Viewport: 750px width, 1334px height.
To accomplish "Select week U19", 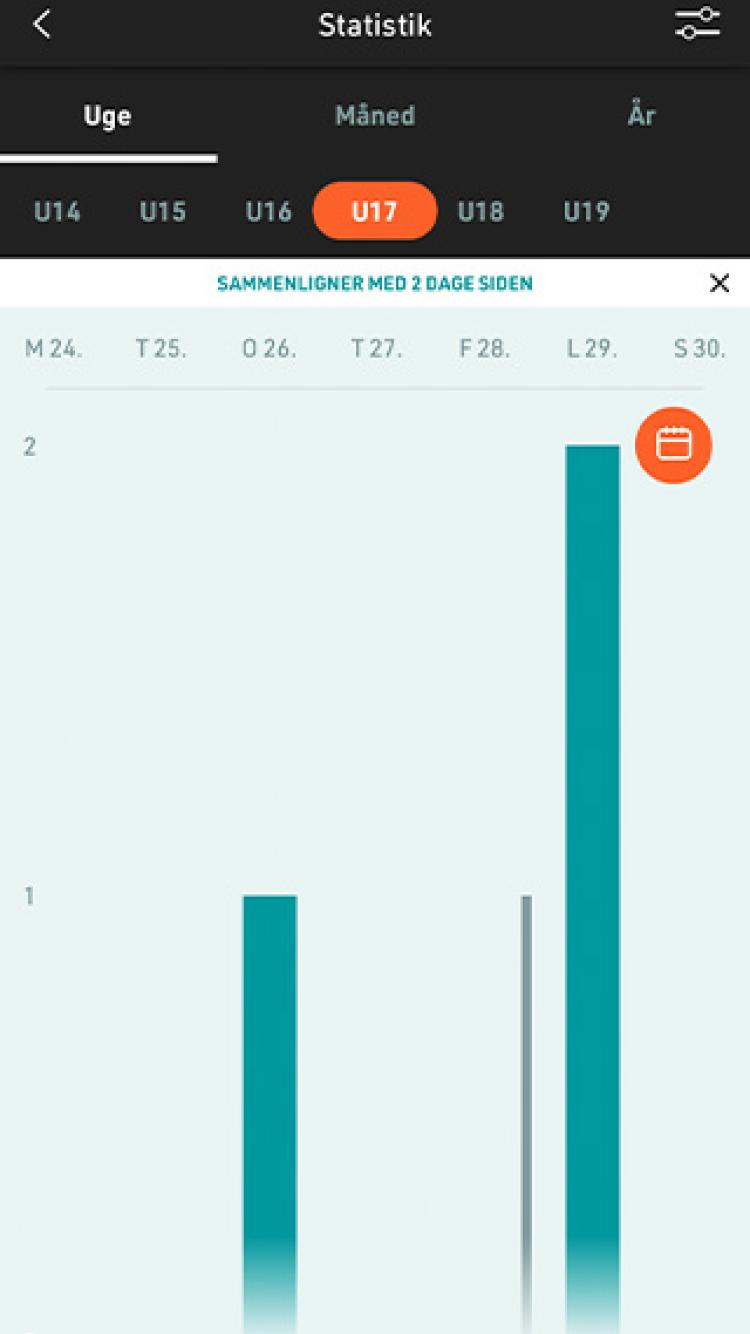I will [x=586, y=212].
